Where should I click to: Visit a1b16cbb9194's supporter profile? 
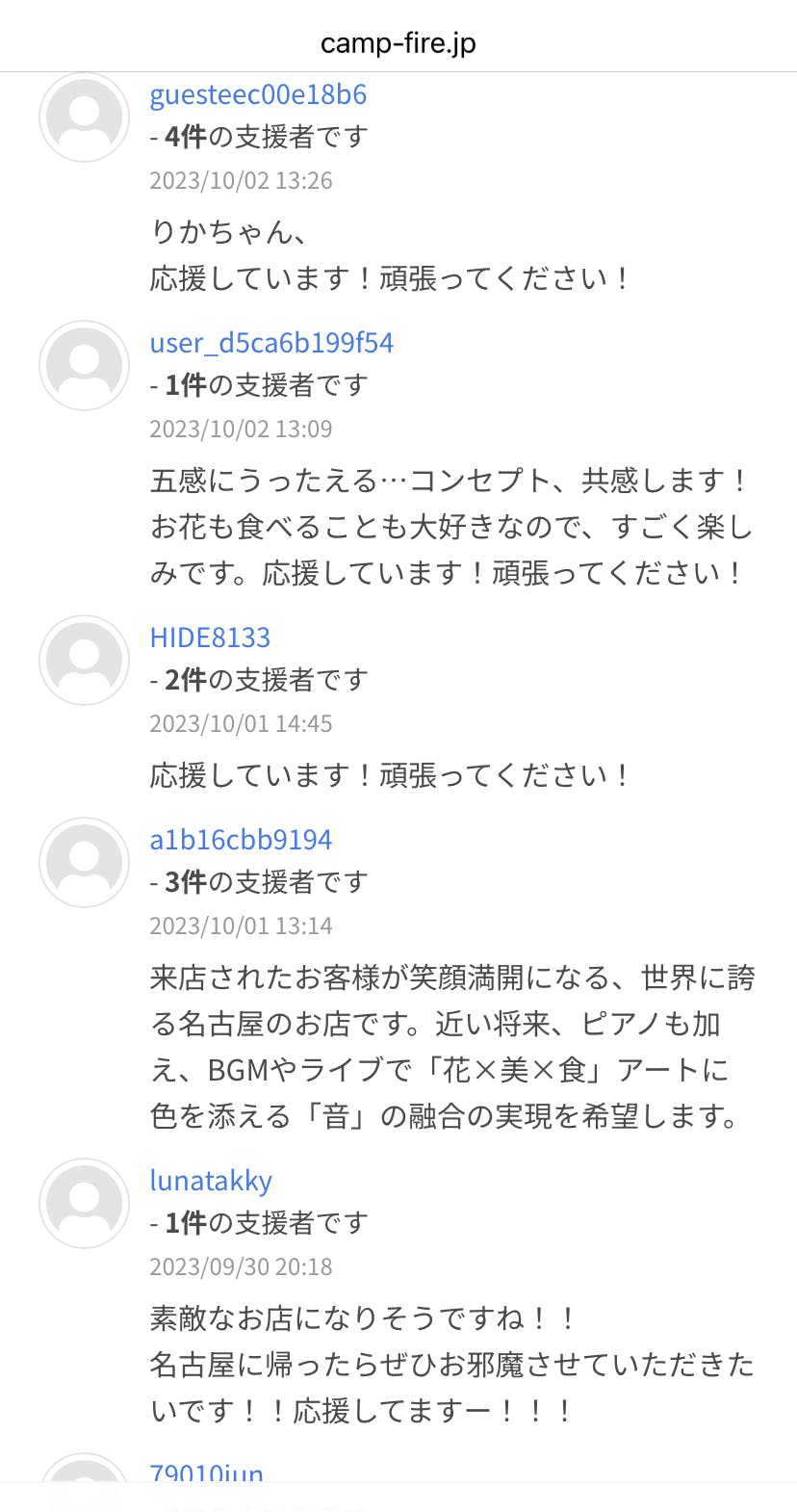point(241,840)
